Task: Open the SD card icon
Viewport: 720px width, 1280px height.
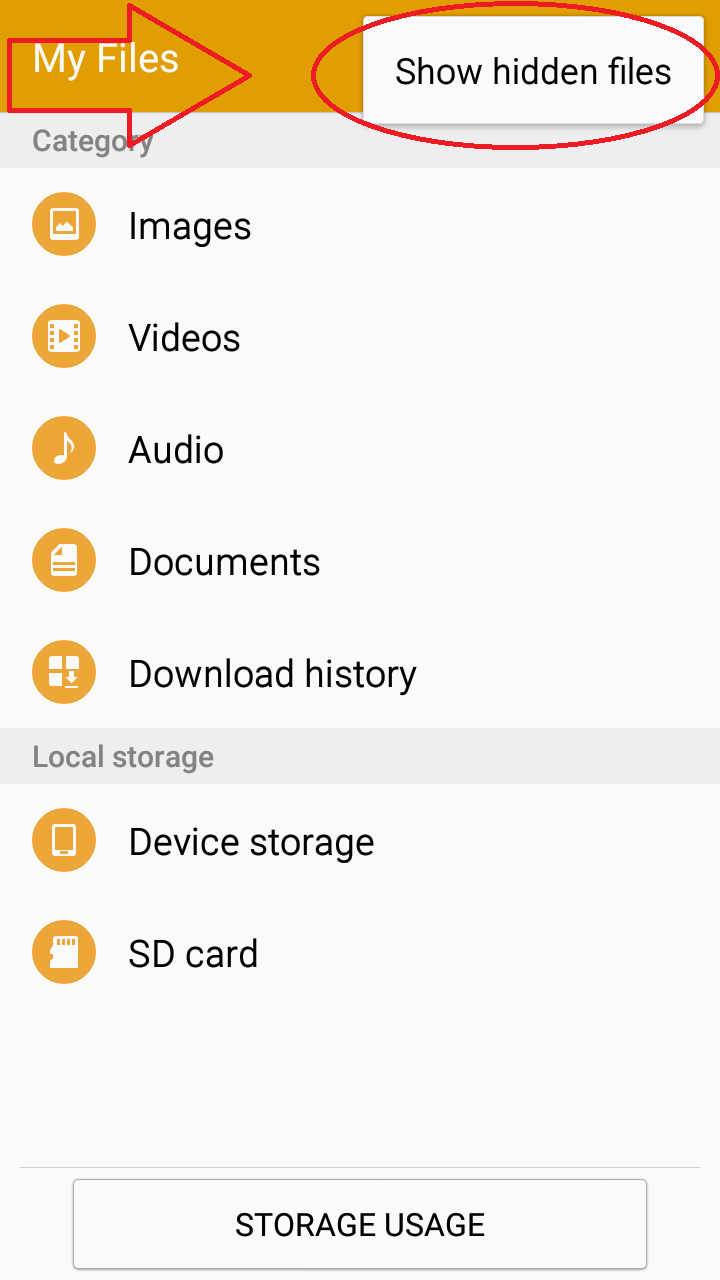Action: 64,952
